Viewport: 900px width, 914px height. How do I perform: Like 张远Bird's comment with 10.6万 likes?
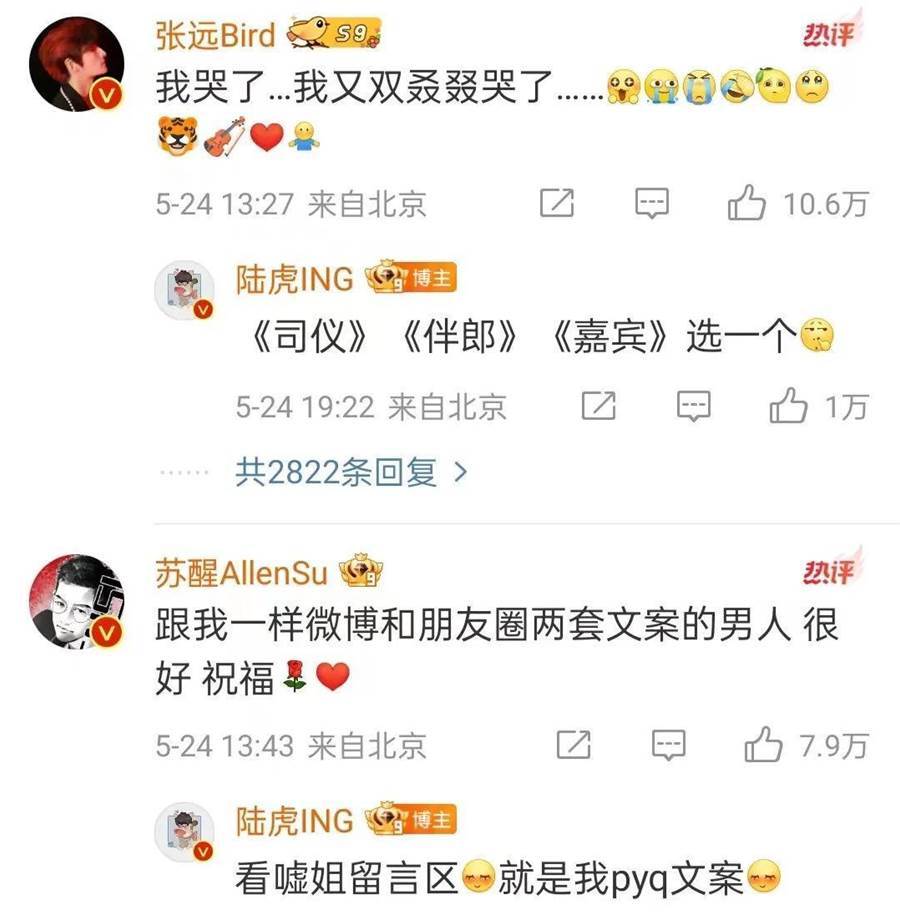click(747, 205)
